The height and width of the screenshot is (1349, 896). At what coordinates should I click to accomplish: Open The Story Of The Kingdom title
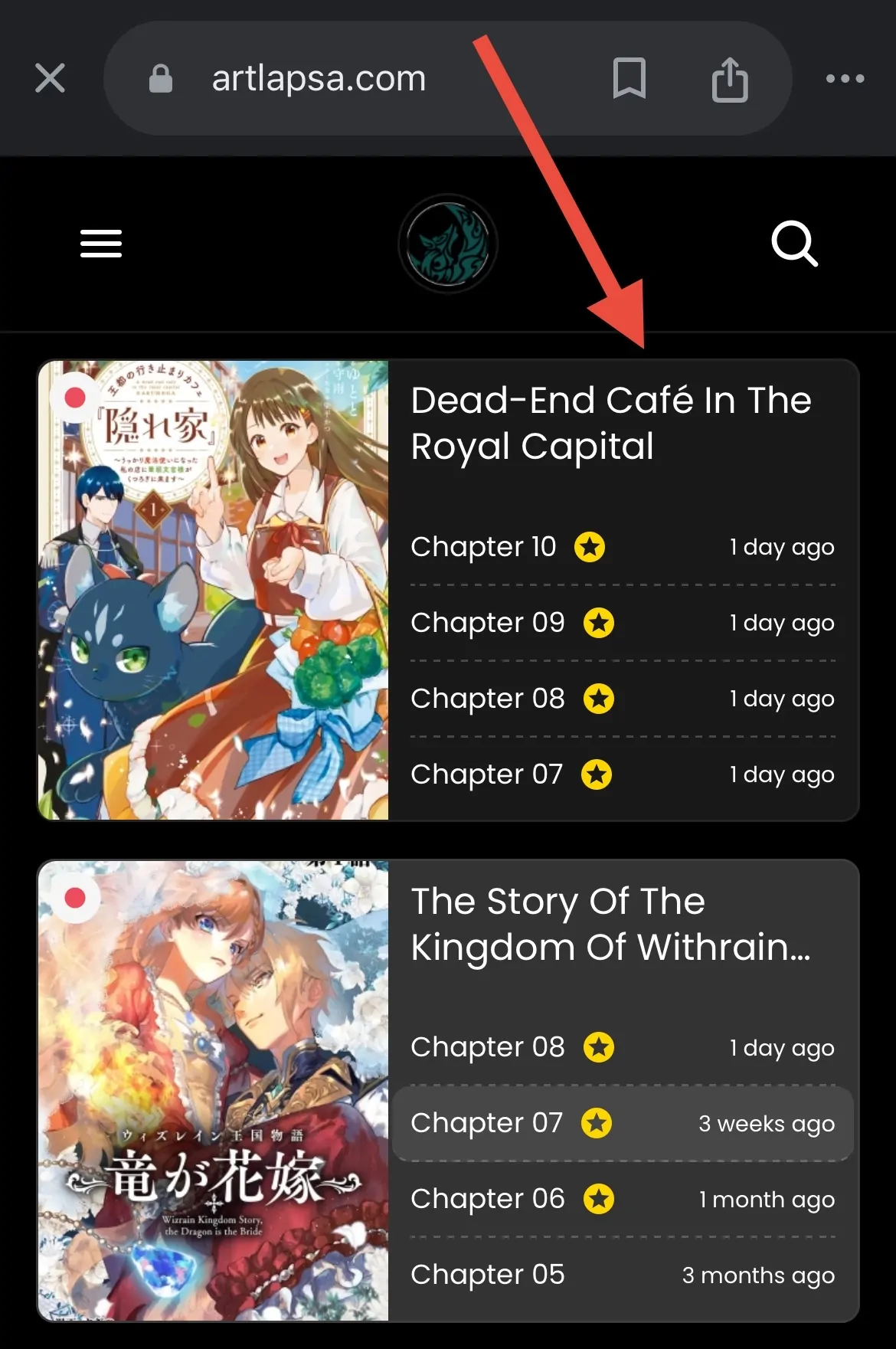610,924
